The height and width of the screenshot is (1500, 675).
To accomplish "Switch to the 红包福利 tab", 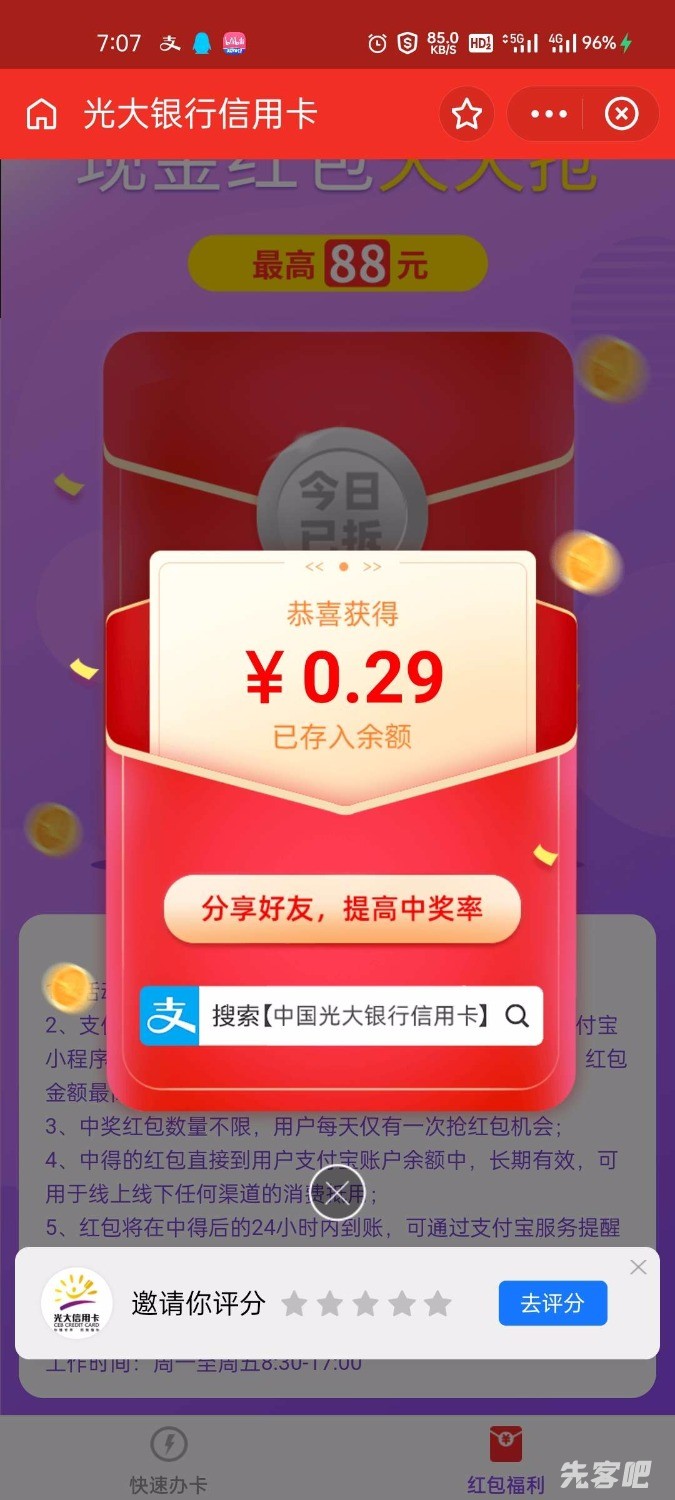I will tap(506, 1462).
